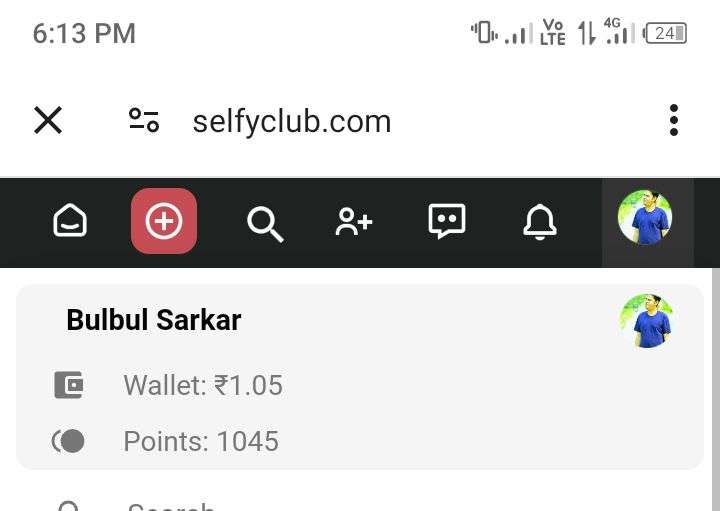Open the Points 1045 row
This screenshot has height=511, width=720.
coord(201,441)
